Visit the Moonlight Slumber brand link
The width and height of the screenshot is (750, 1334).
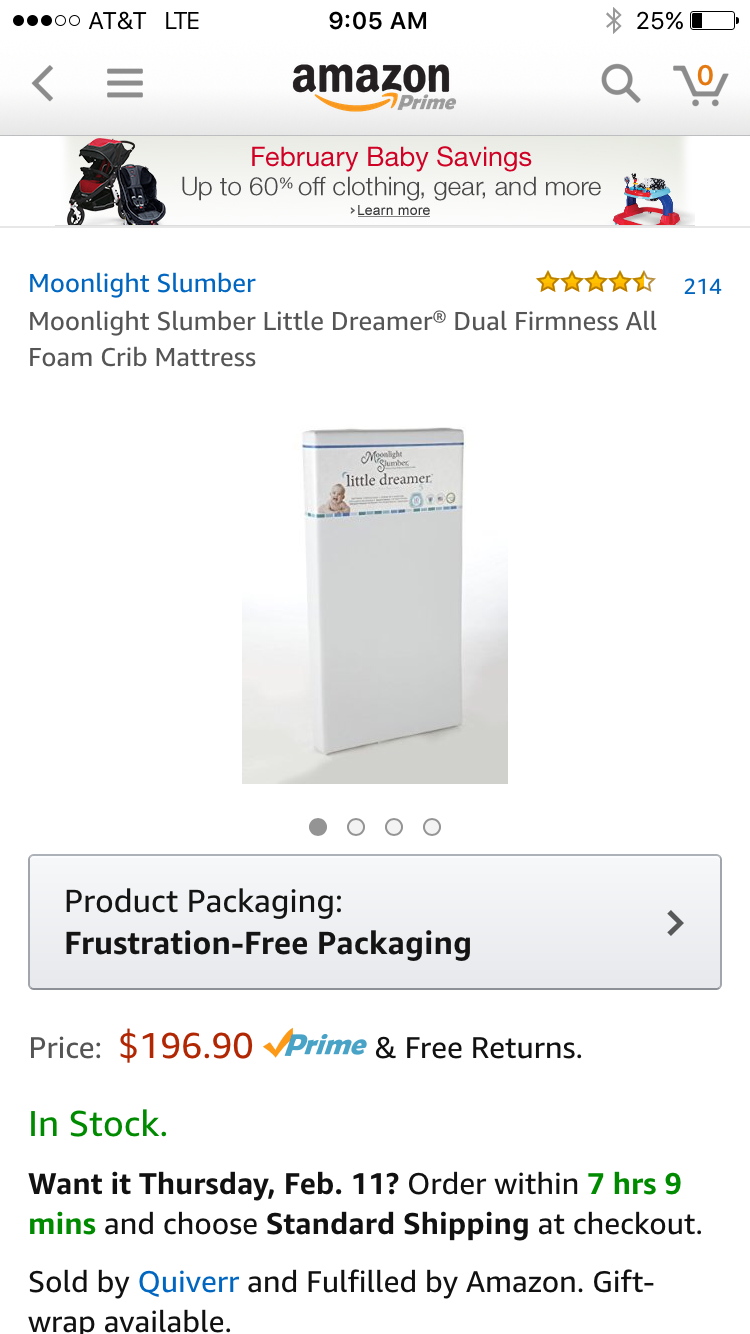coord(142,283)
